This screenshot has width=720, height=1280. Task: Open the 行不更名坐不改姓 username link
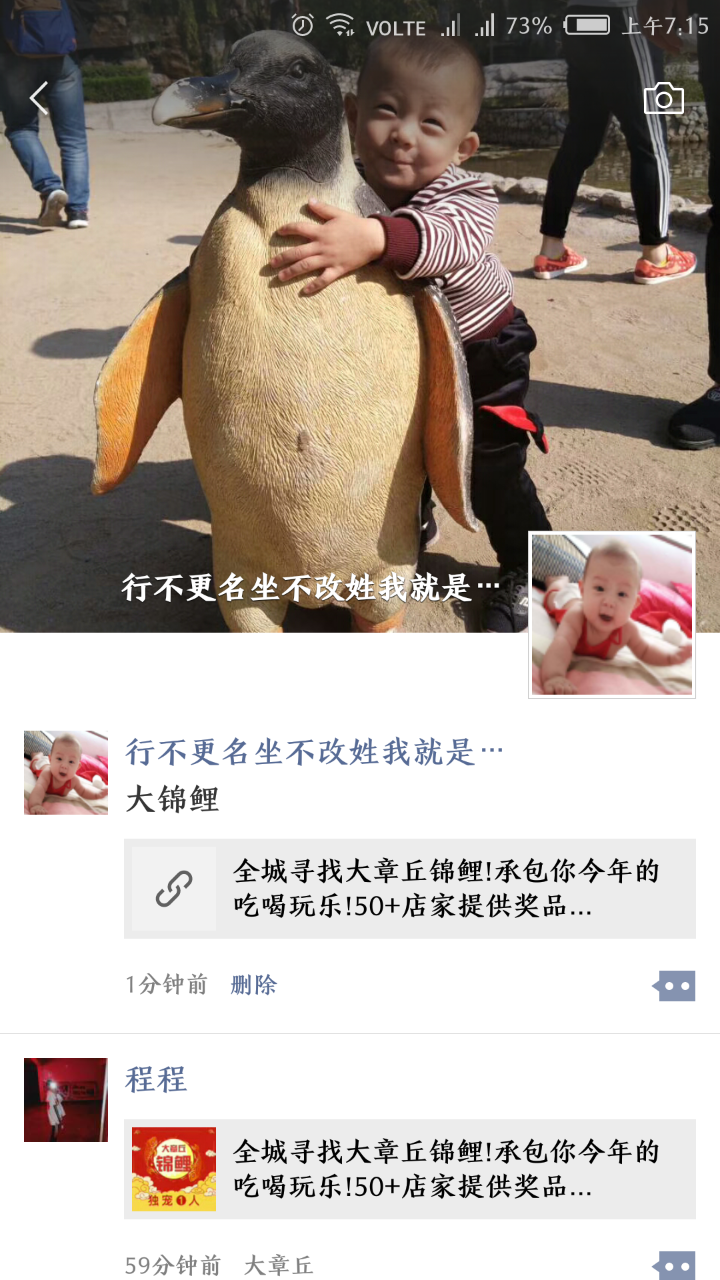(x=313, y=752)
